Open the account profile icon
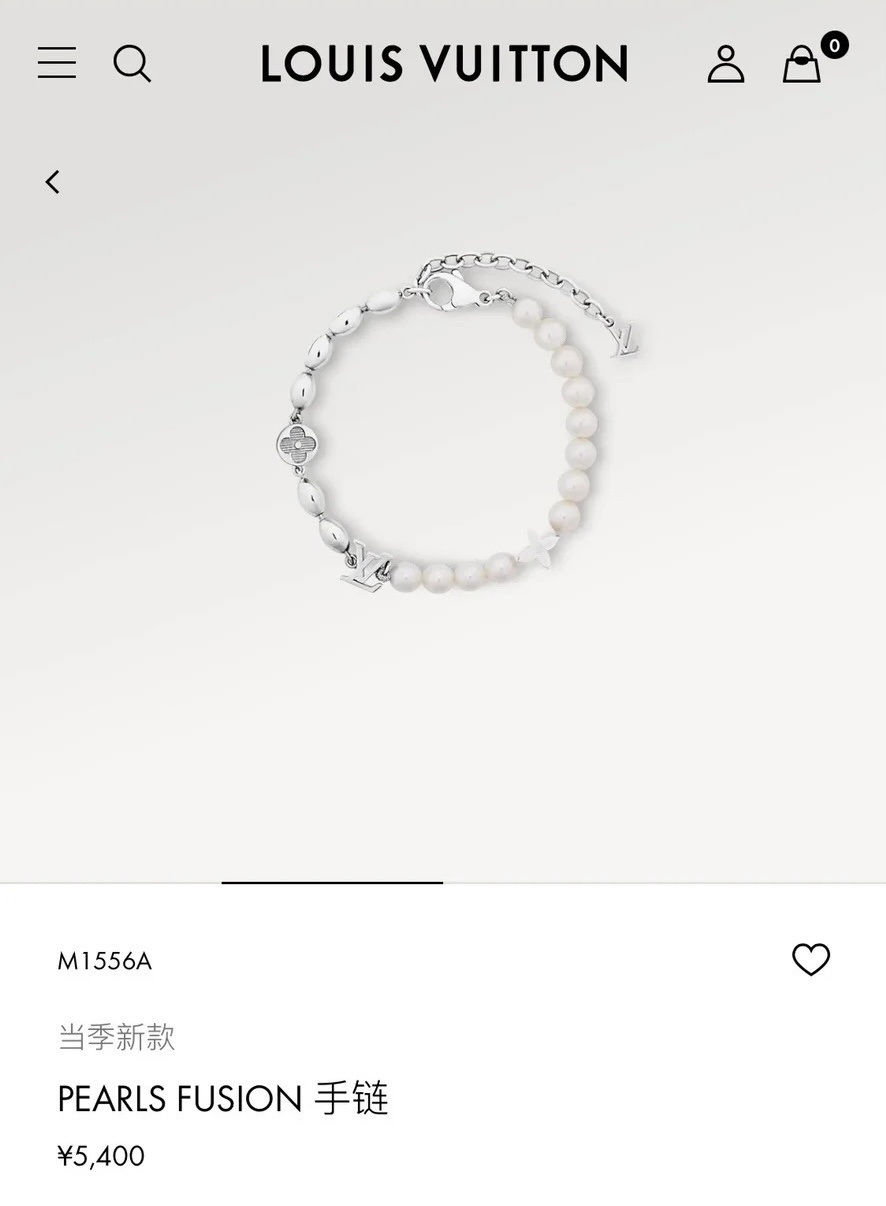The width and height of the screenshot is (886, 1206). (726, 64)
